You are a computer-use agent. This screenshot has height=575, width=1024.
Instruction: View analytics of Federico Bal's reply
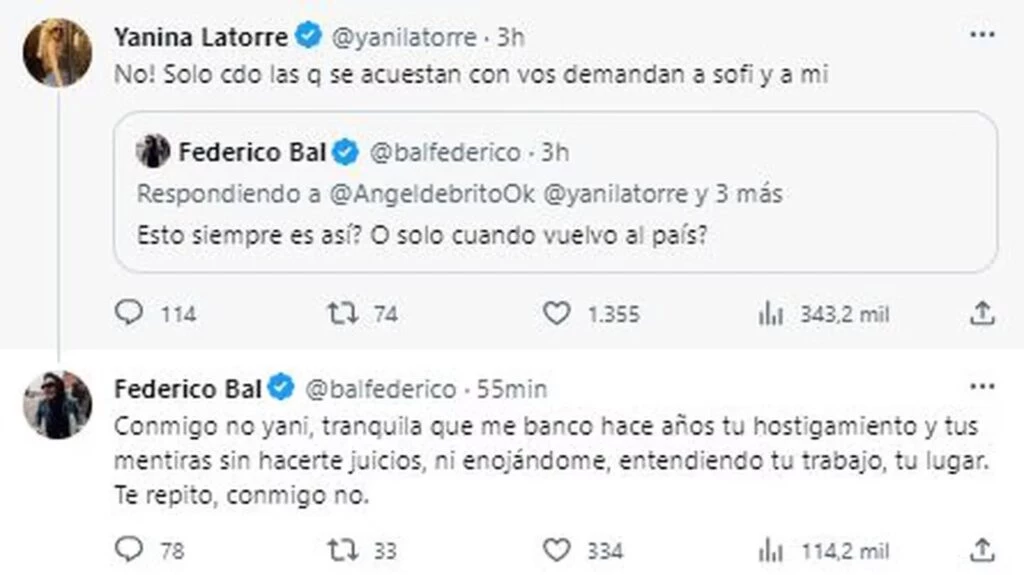point(770,550)
